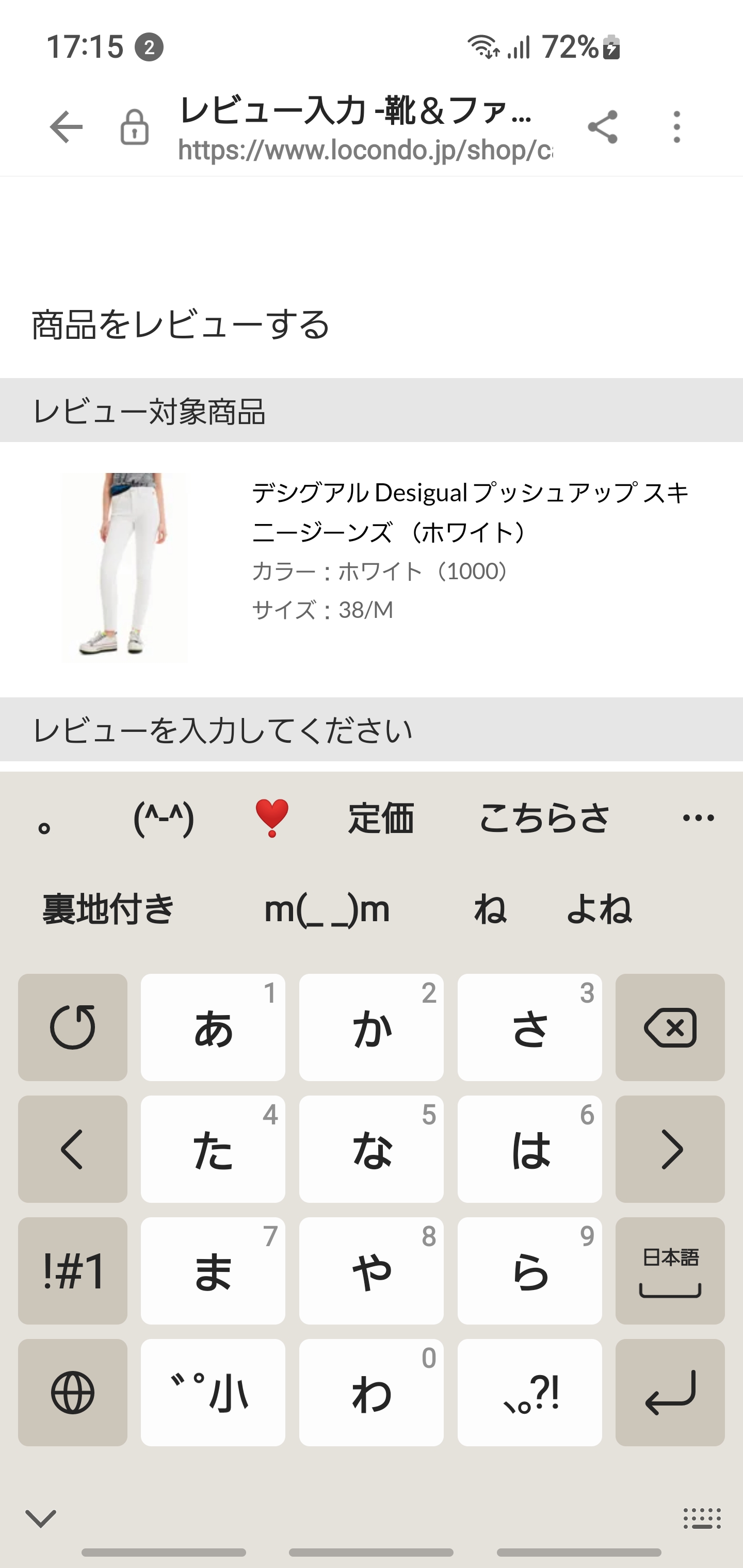
Task: Insert the (^-^) emoticon suggestion
Action: pyautogui.click(x=163, y=818)
